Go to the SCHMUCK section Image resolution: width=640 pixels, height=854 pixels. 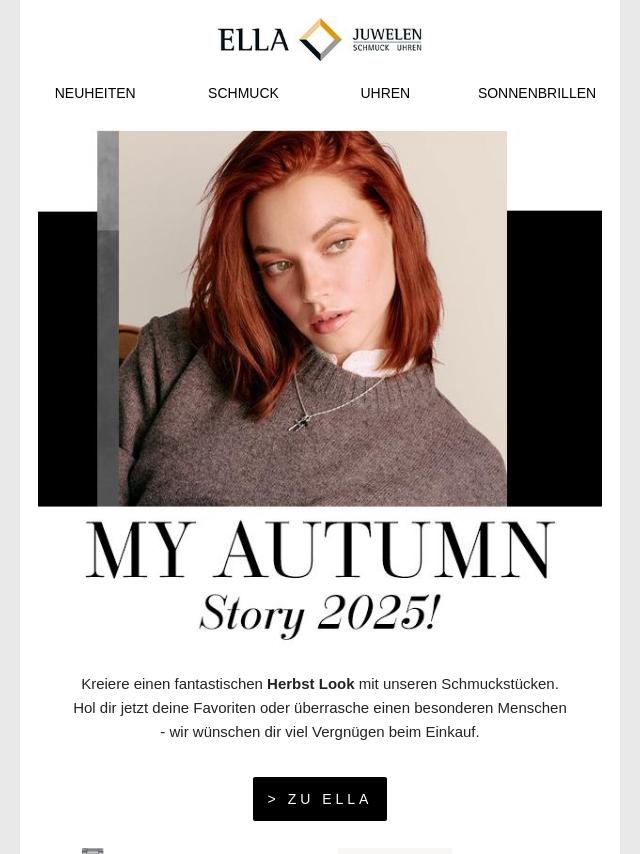click(243, 93)
